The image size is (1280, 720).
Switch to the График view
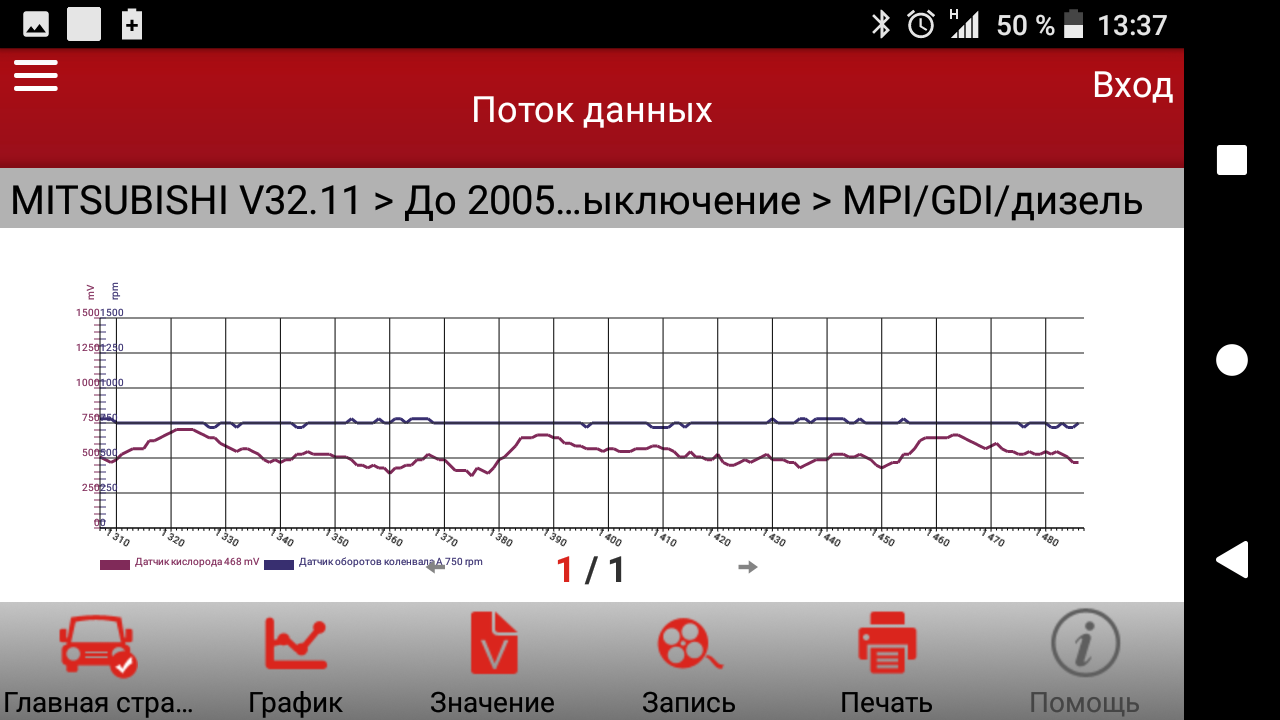295,662
